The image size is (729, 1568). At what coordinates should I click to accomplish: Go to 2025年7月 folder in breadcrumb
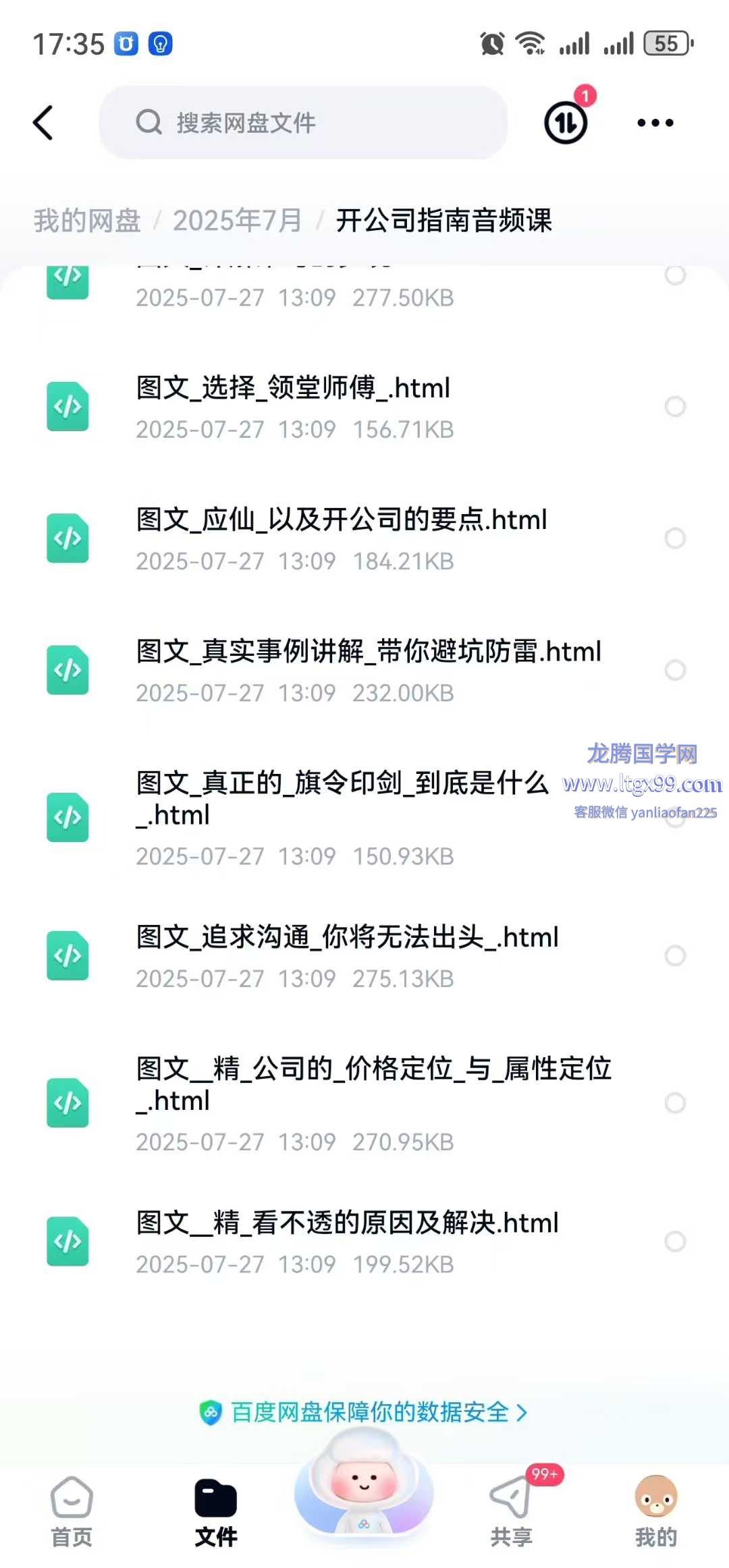[237, 221]
